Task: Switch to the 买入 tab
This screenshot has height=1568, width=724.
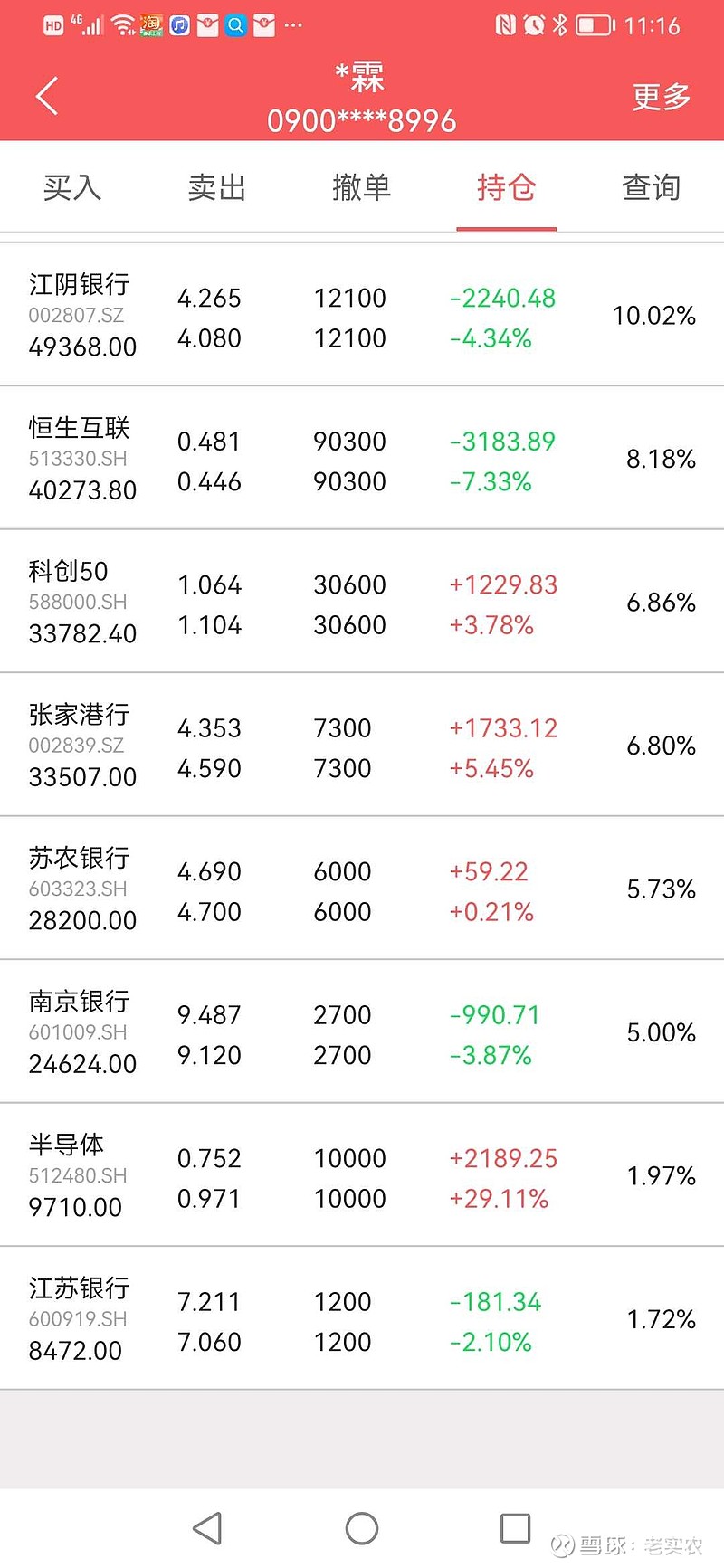Action: 72,187
